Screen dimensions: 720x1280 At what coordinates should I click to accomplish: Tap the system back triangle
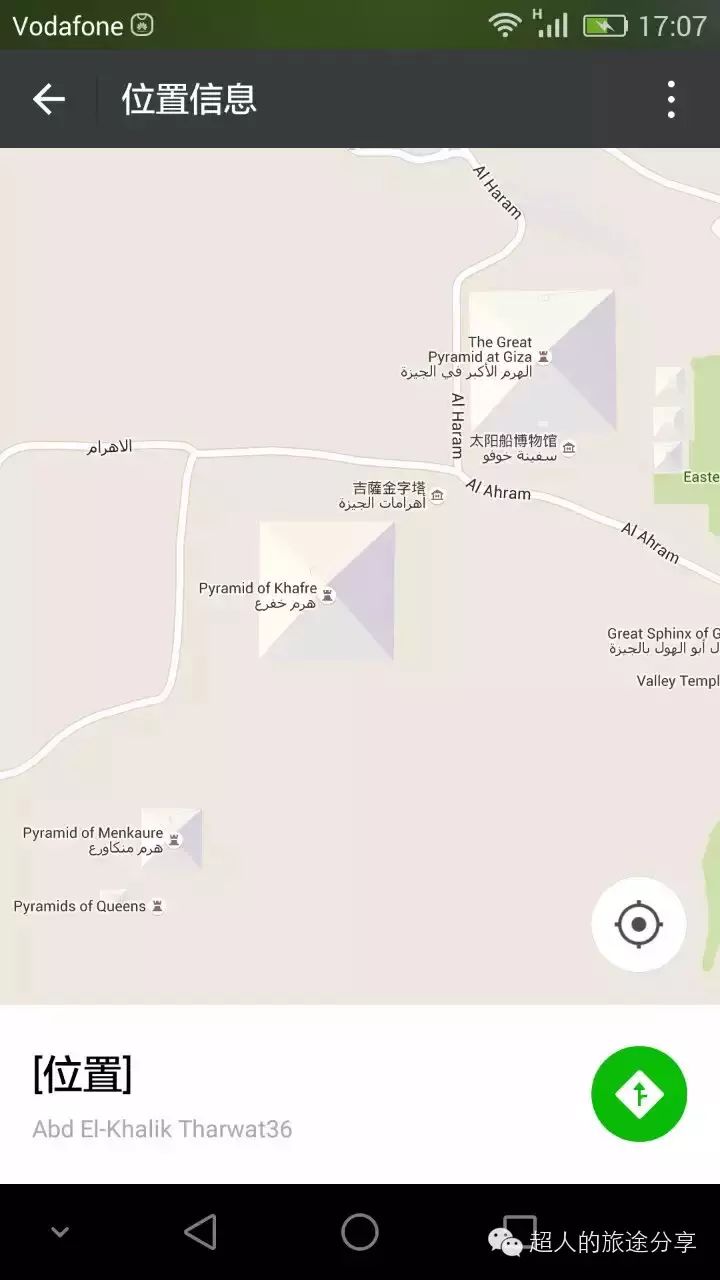(201, 1232)
